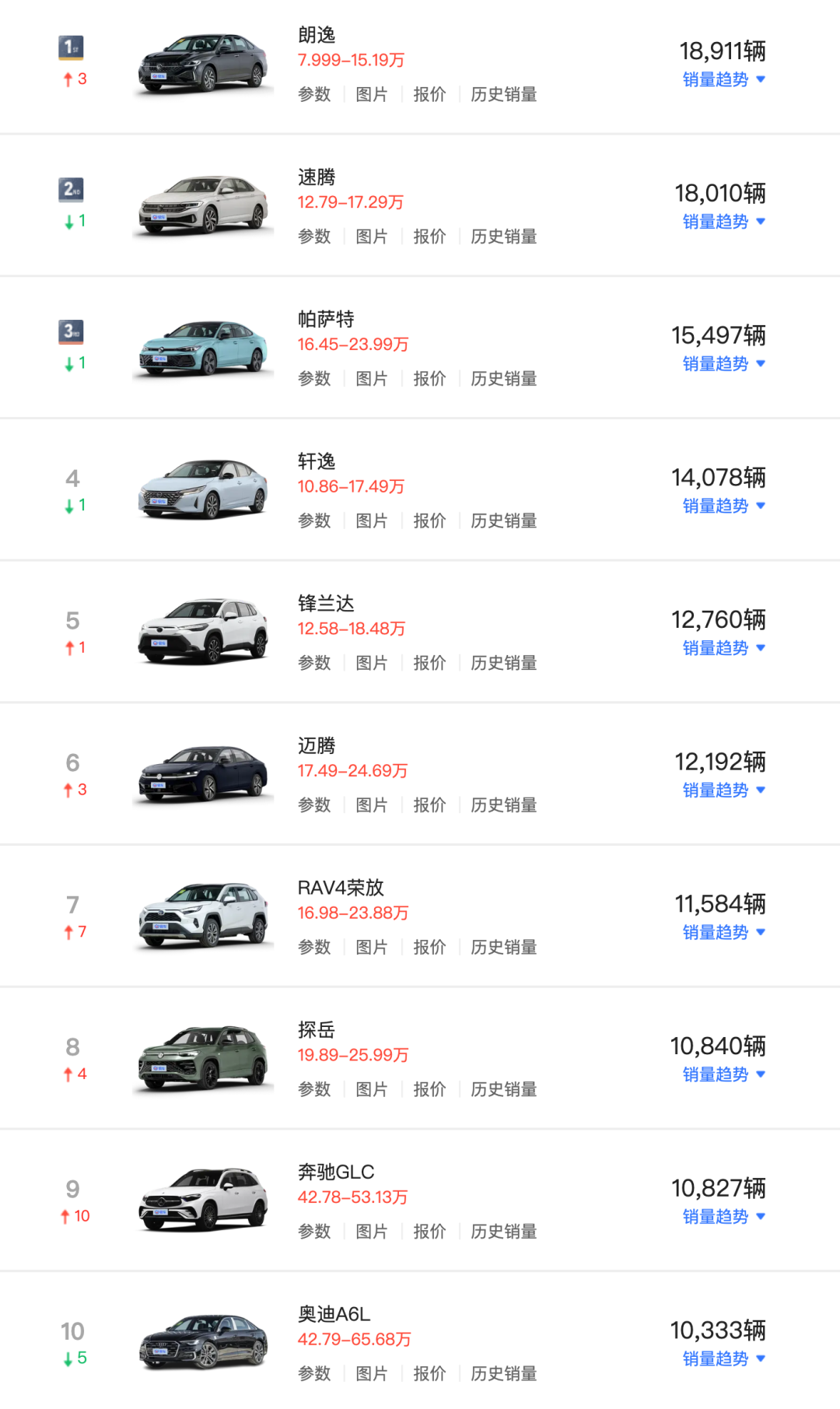The width and height of the screenshot is (840, 1409).
Task: Check 历史销量 for RAV4荣放
Action: click(504, 948)
